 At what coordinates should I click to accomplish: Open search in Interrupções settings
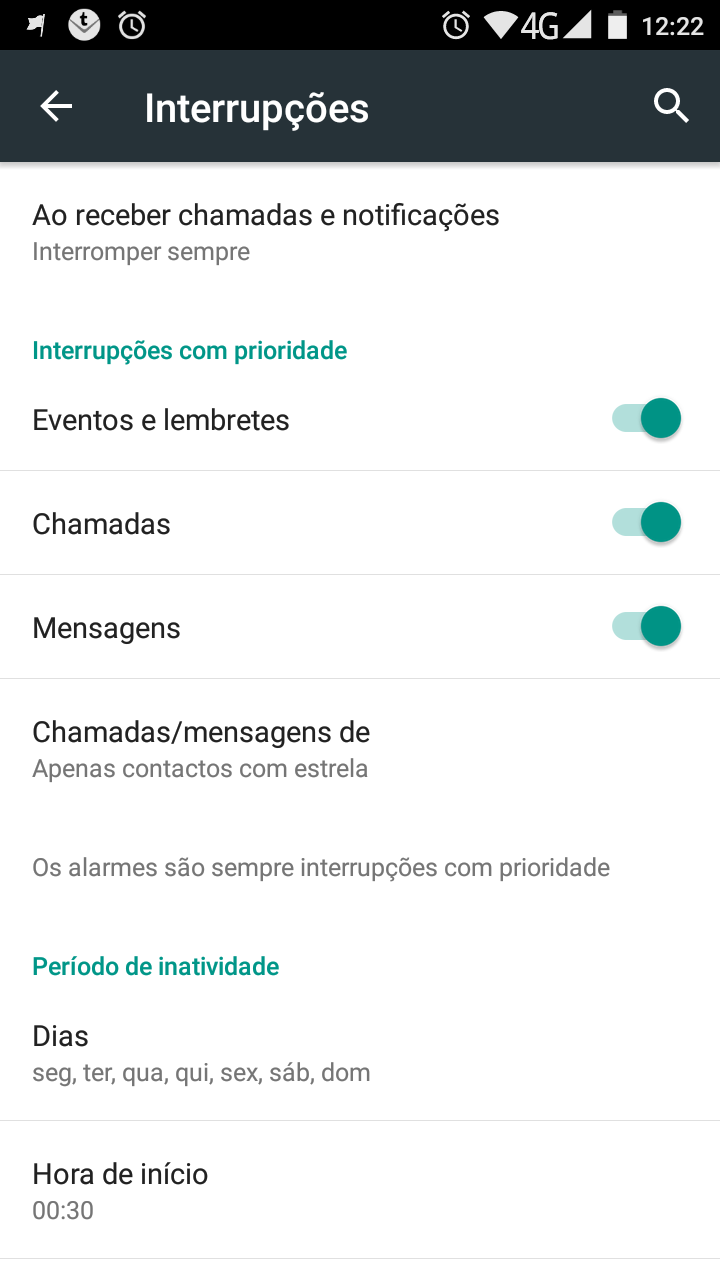point(671,106)
